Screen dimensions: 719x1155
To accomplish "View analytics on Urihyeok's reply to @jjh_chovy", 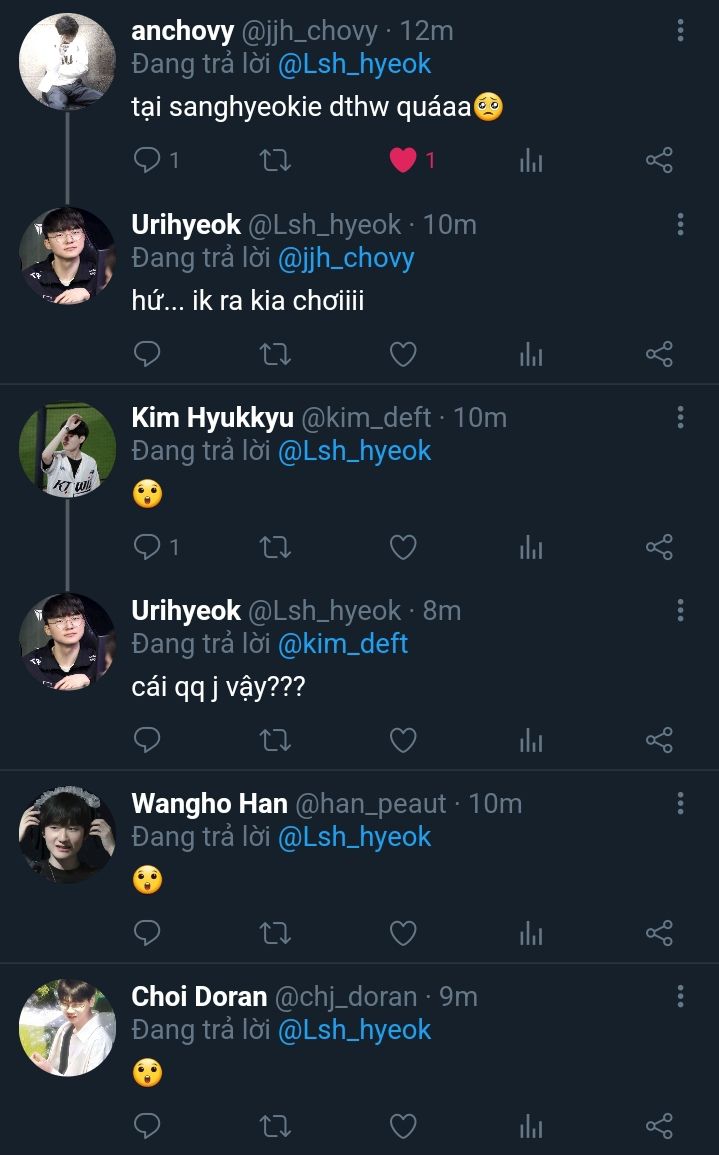I will point(531,354).
